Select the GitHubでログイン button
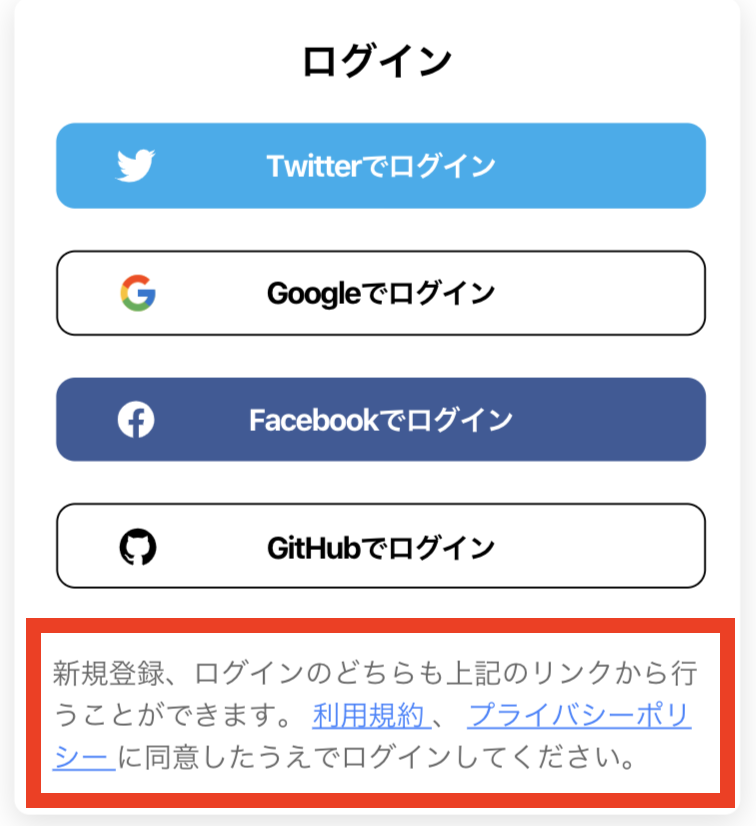This screenshot has width=756, height=826. tap(380, 547)
